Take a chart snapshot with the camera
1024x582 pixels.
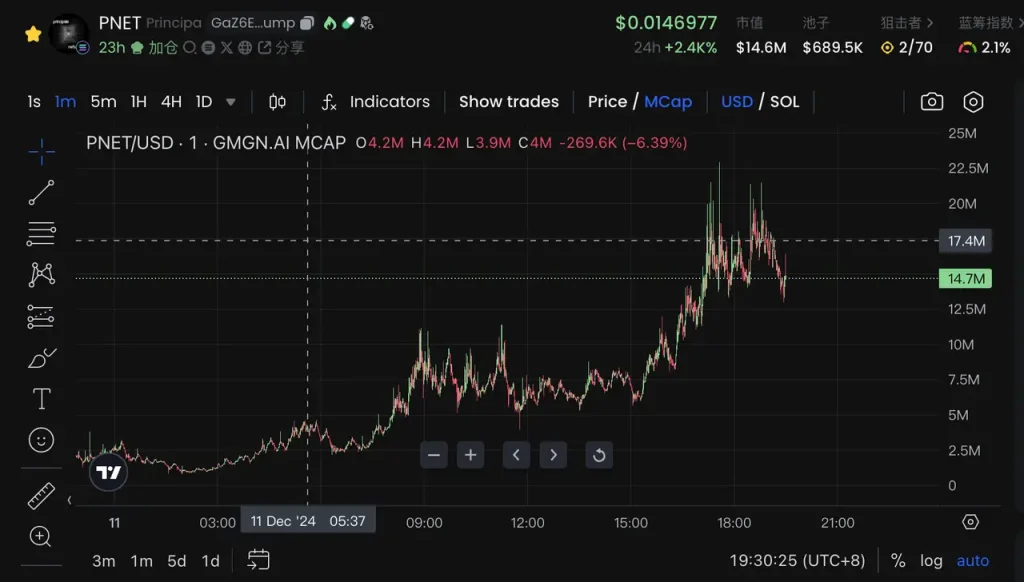coord(931,101)
